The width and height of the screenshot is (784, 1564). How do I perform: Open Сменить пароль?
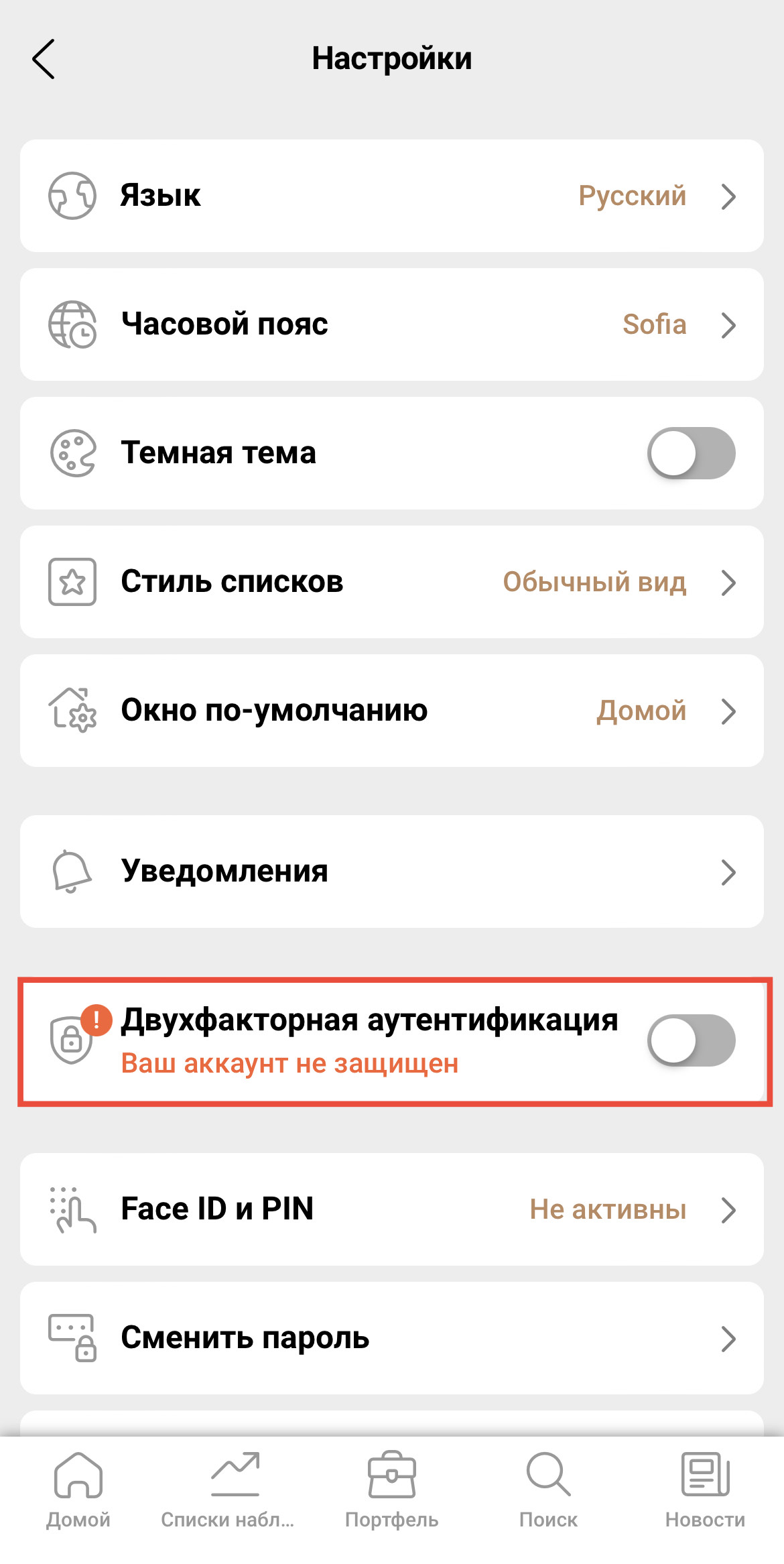391,1338
